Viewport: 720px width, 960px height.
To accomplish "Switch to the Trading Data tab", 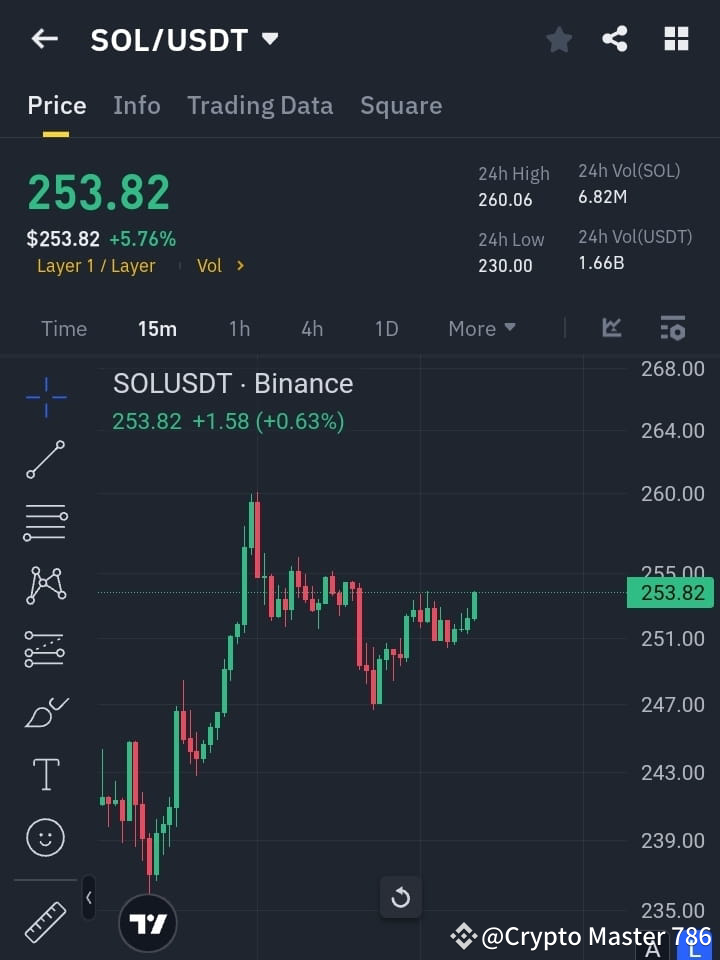I will click(260, 105).
